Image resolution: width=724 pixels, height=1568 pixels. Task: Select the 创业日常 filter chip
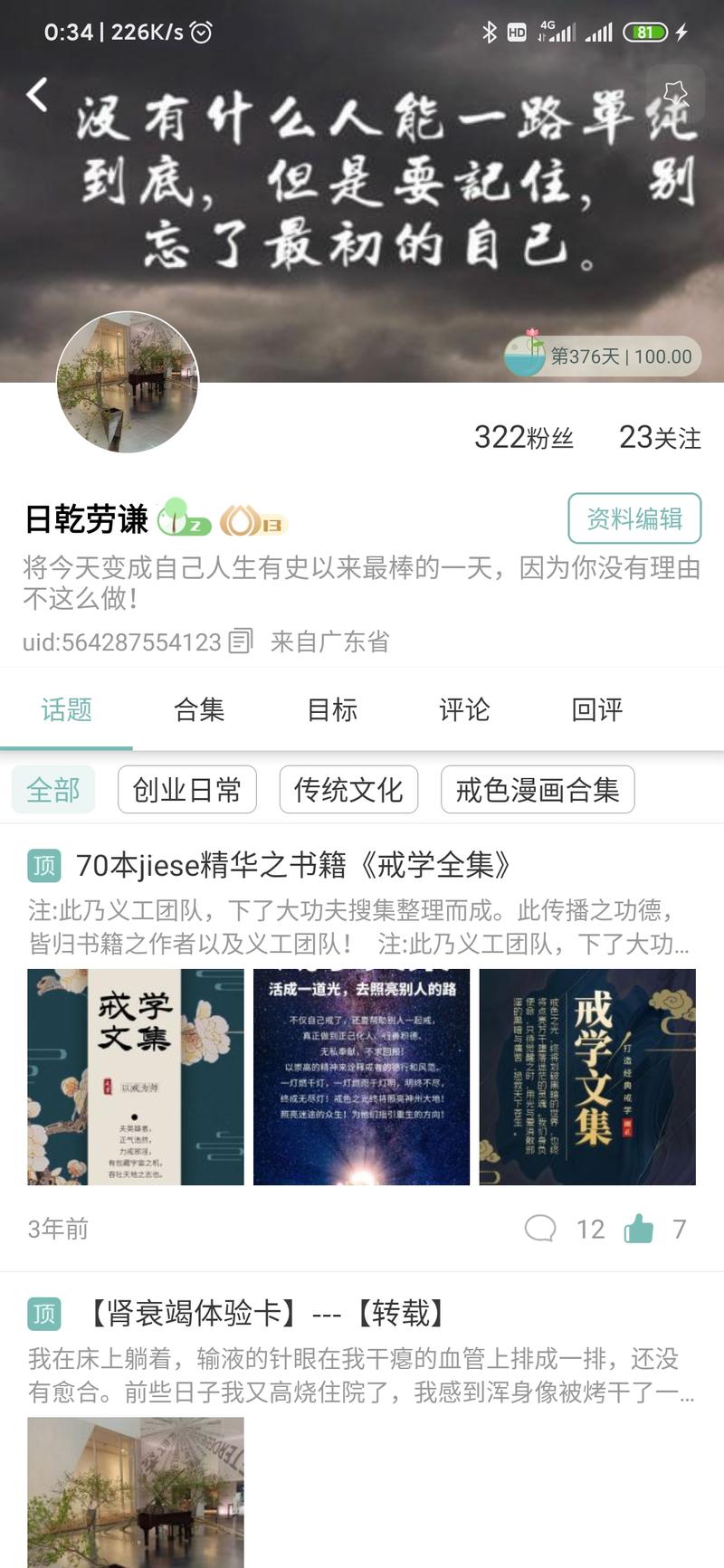(x=186, y=789)
